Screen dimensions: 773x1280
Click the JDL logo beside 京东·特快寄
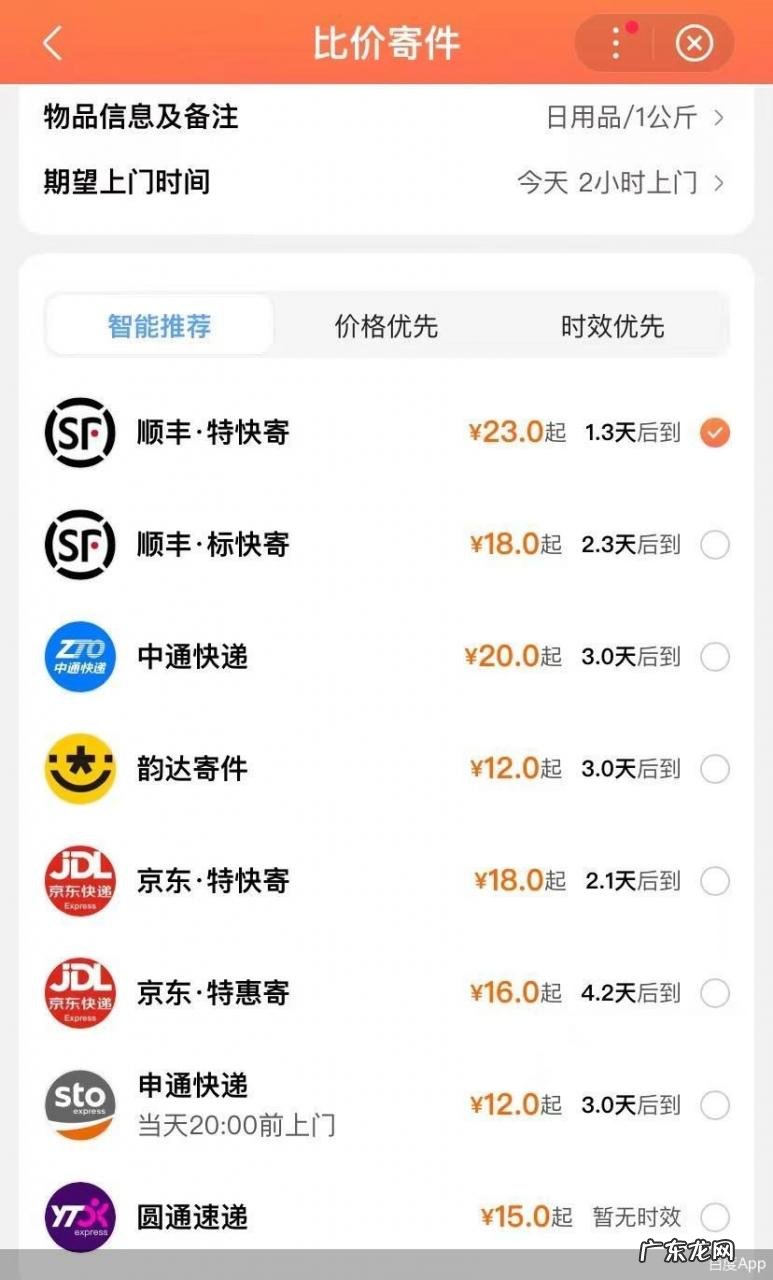click(79, 880)
